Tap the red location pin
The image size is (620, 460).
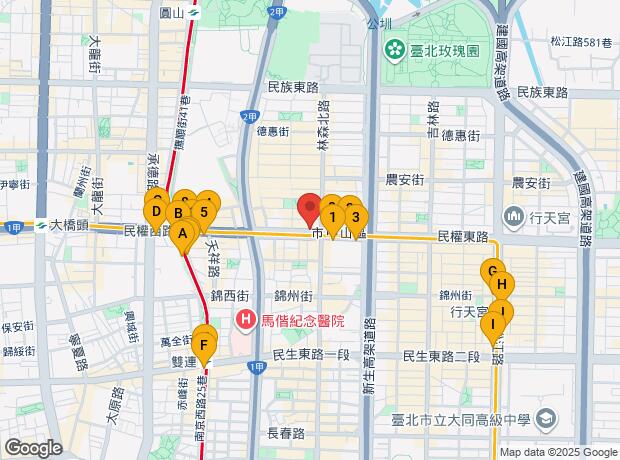[x=310, y=210]
